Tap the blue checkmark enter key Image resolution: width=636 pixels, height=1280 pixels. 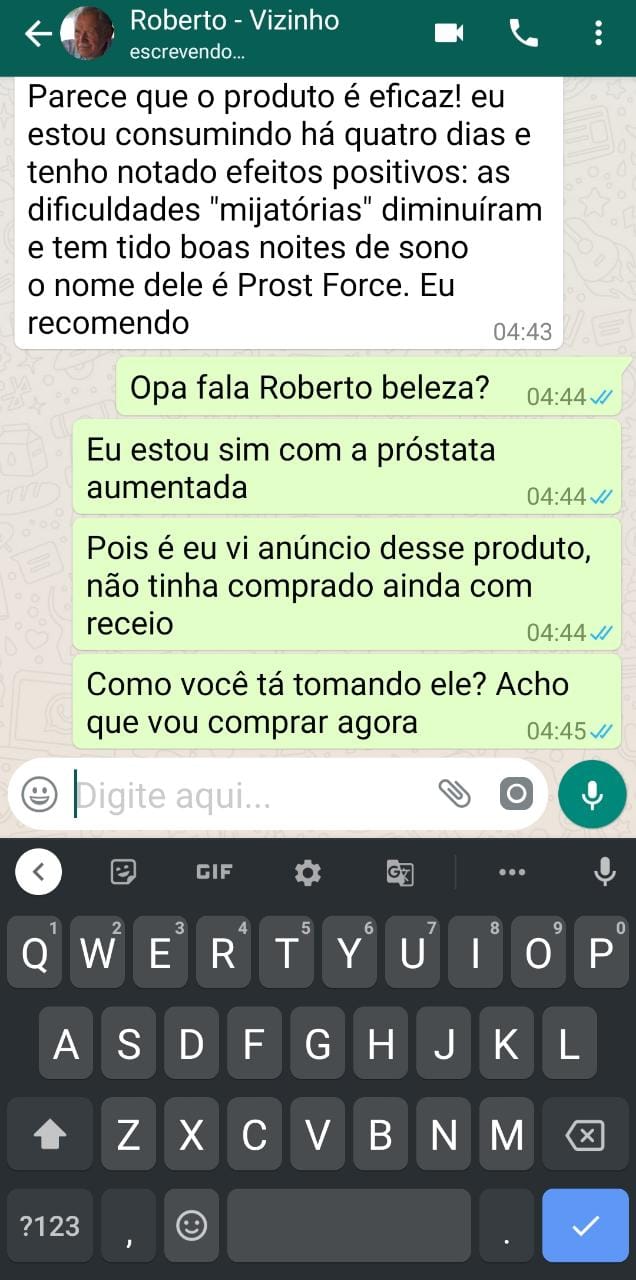click(585, 1225)
